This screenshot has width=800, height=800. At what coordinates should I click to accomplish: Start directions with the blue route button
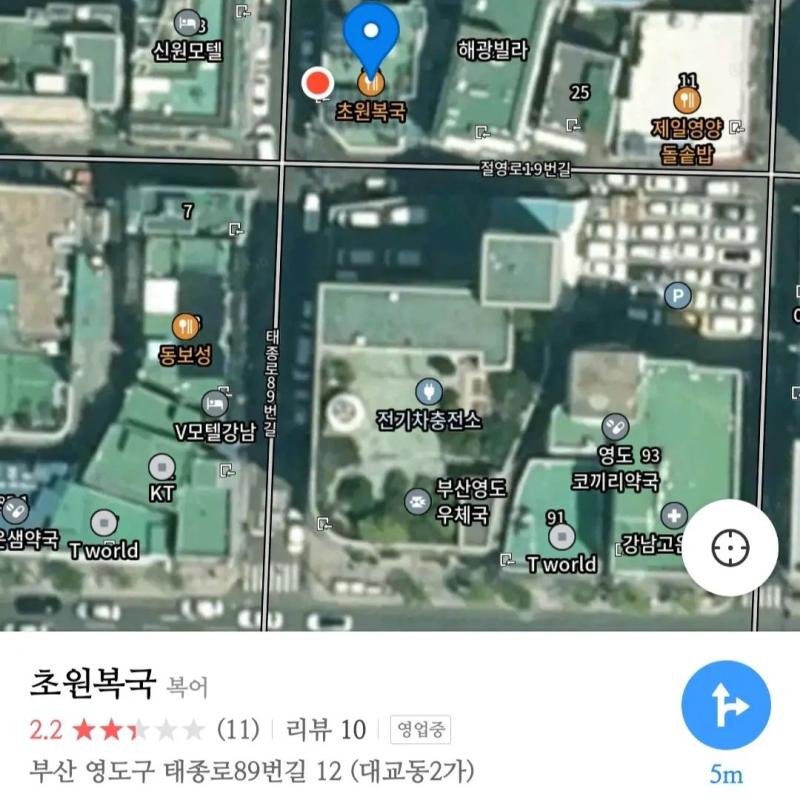pos(726,705)
